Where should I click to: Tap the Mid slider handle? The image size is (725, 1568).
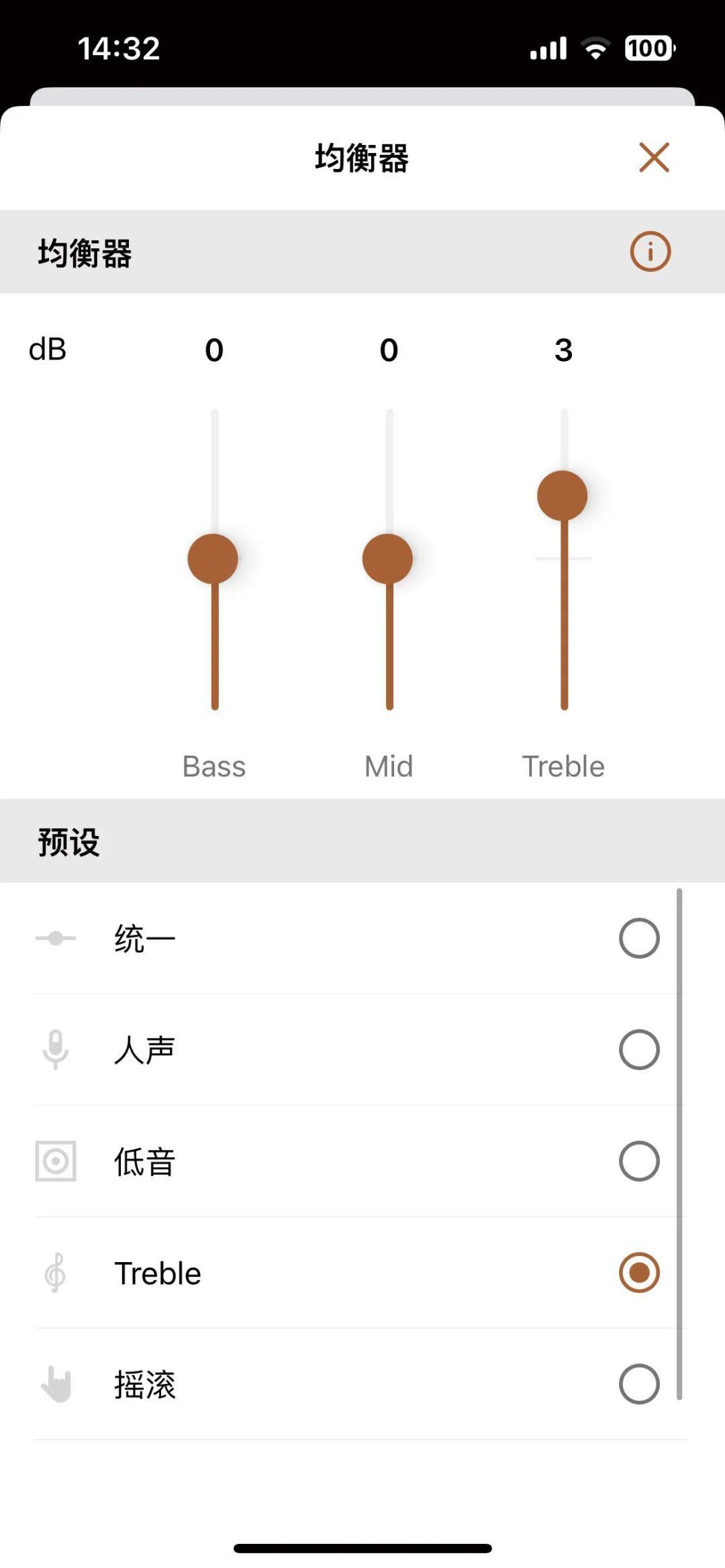[x=387, y=558]
